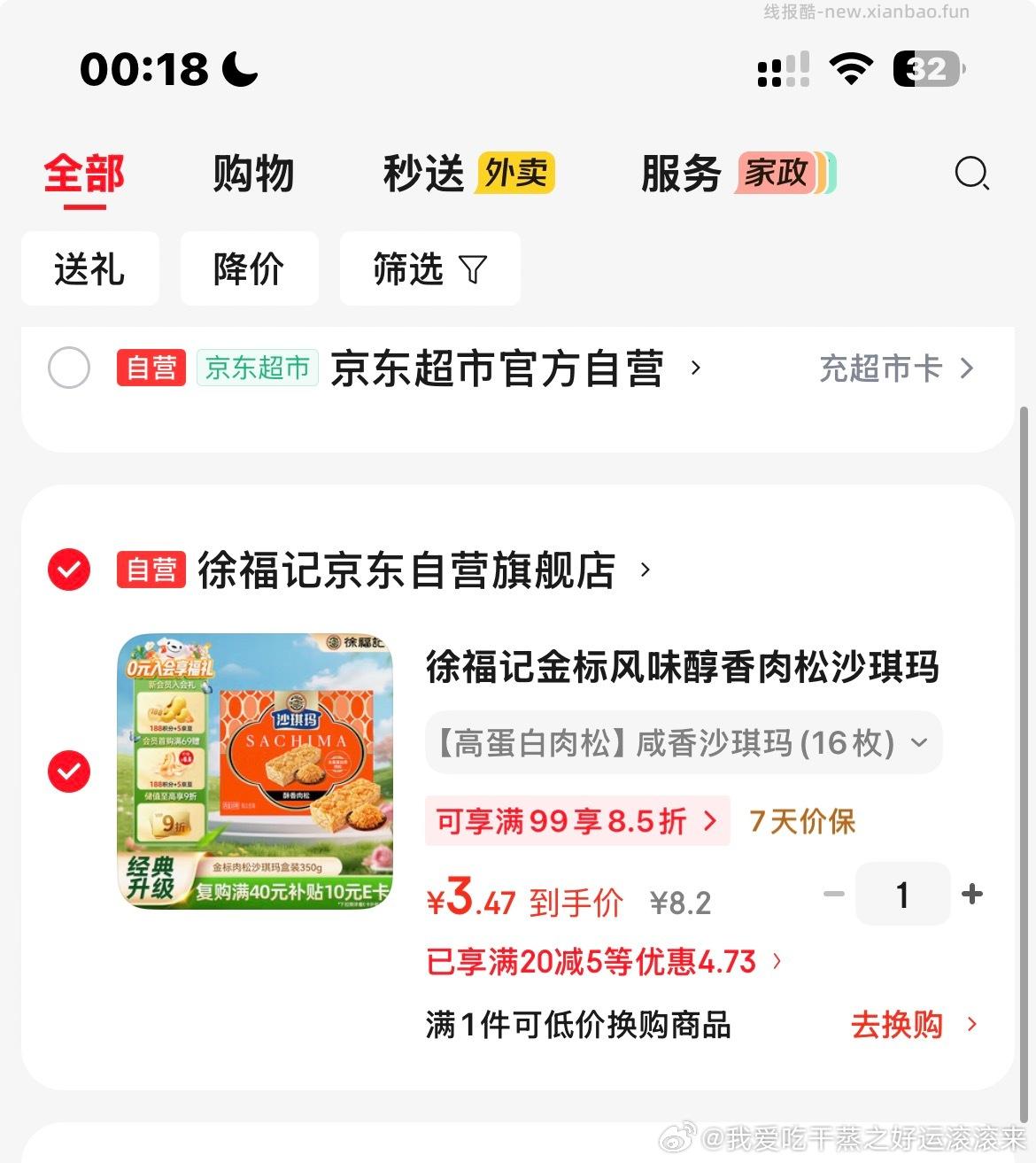The image size is (1036, 1163).
Task: Increase quantity with the plus stepper
Action: point(971,895)
